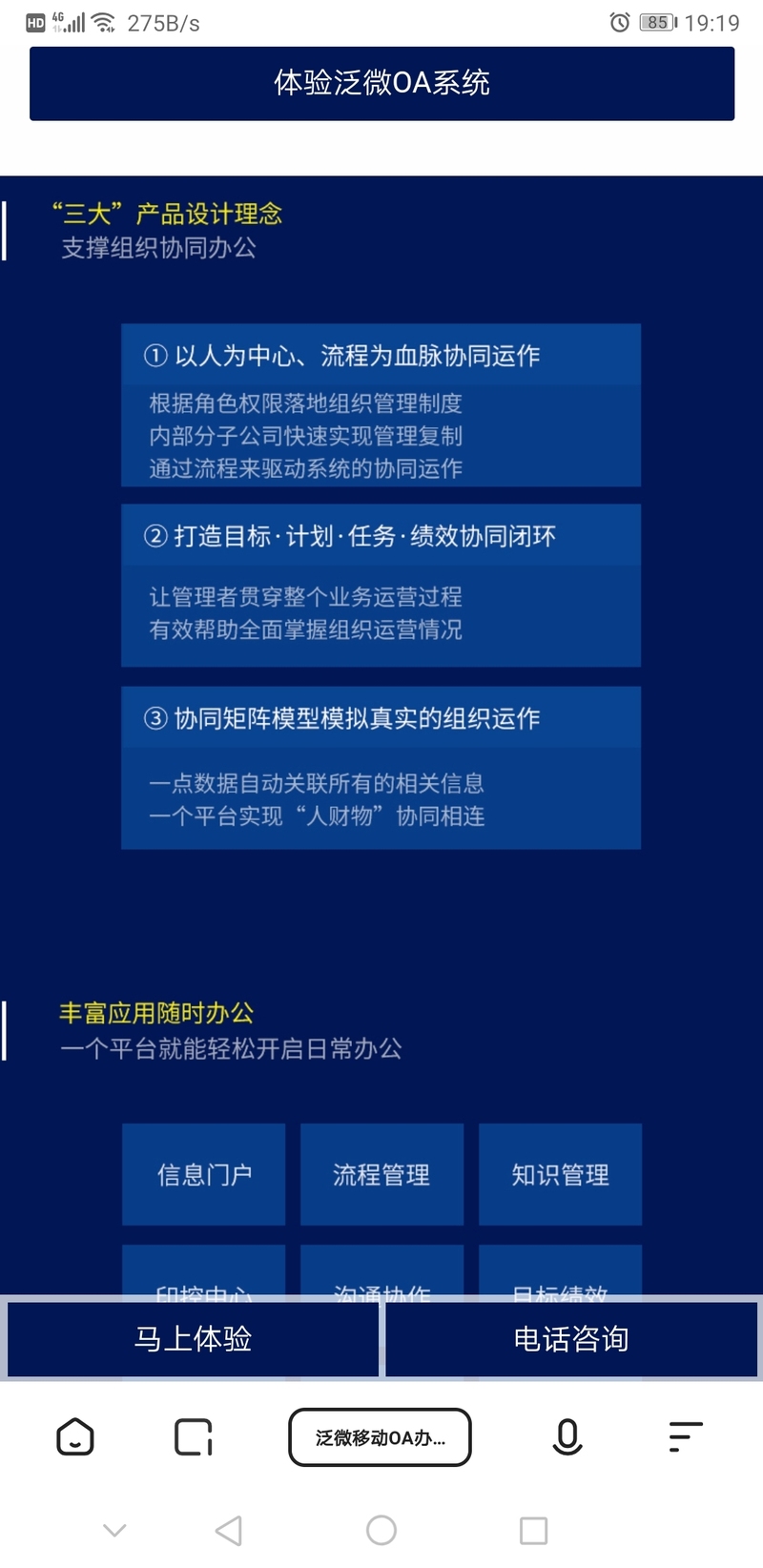Screen dimensions: 763x1568
Task: Tap the 体验泛微OA系统 button
Action: pyautogui.click(x=381, y=84)
